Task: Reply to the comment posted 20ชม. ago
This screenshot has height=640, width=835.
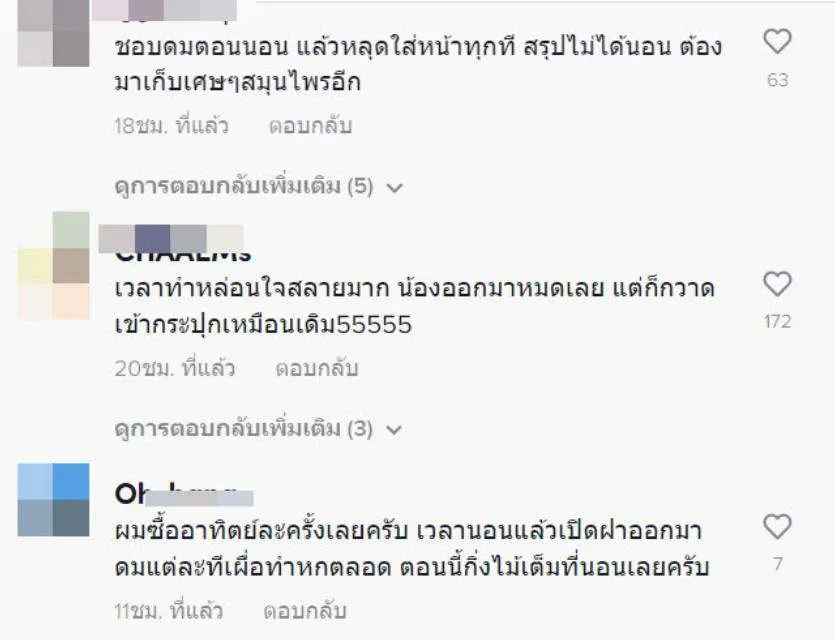Action: [317, 369]
